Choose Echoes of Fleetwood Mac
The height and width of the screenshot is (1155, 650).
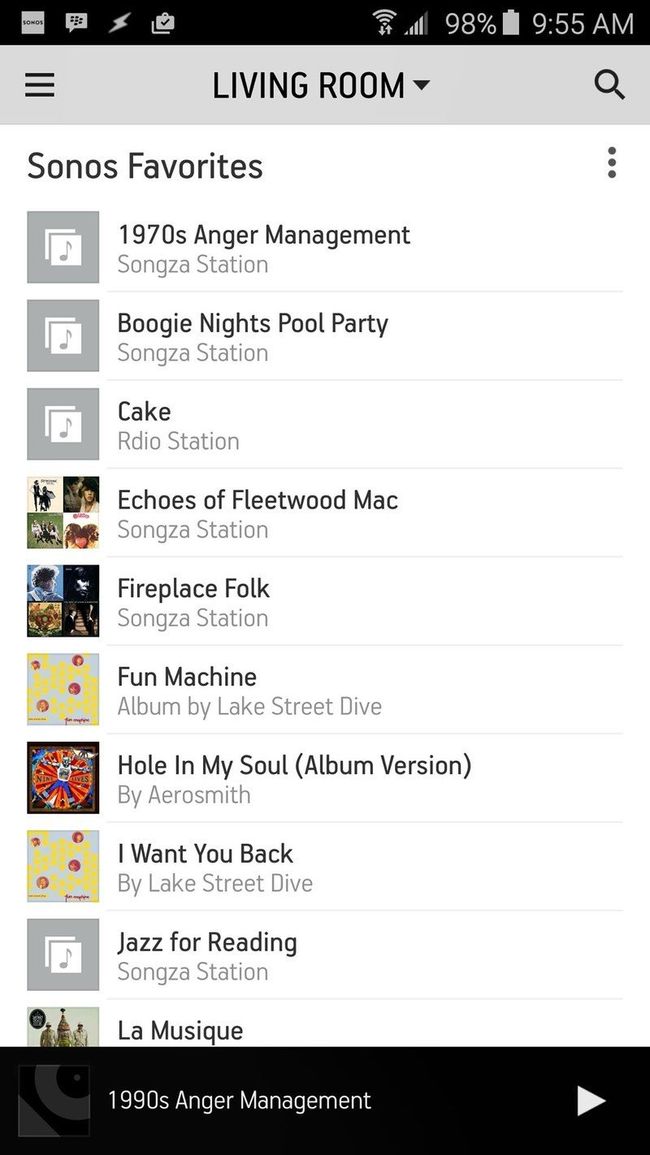(258, 513)
